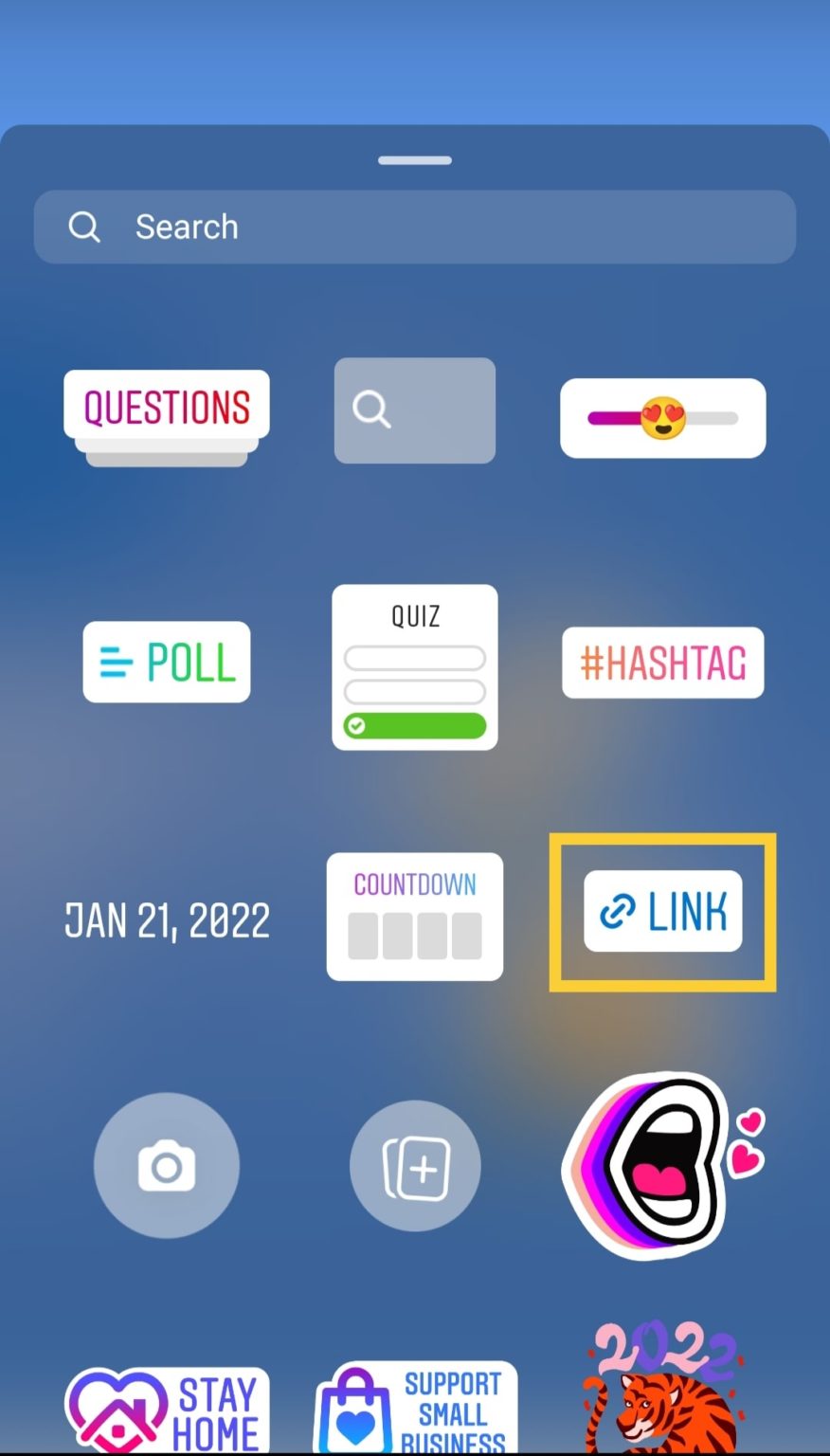Insert the #Hashtag sticker

[x=662, y=663]
